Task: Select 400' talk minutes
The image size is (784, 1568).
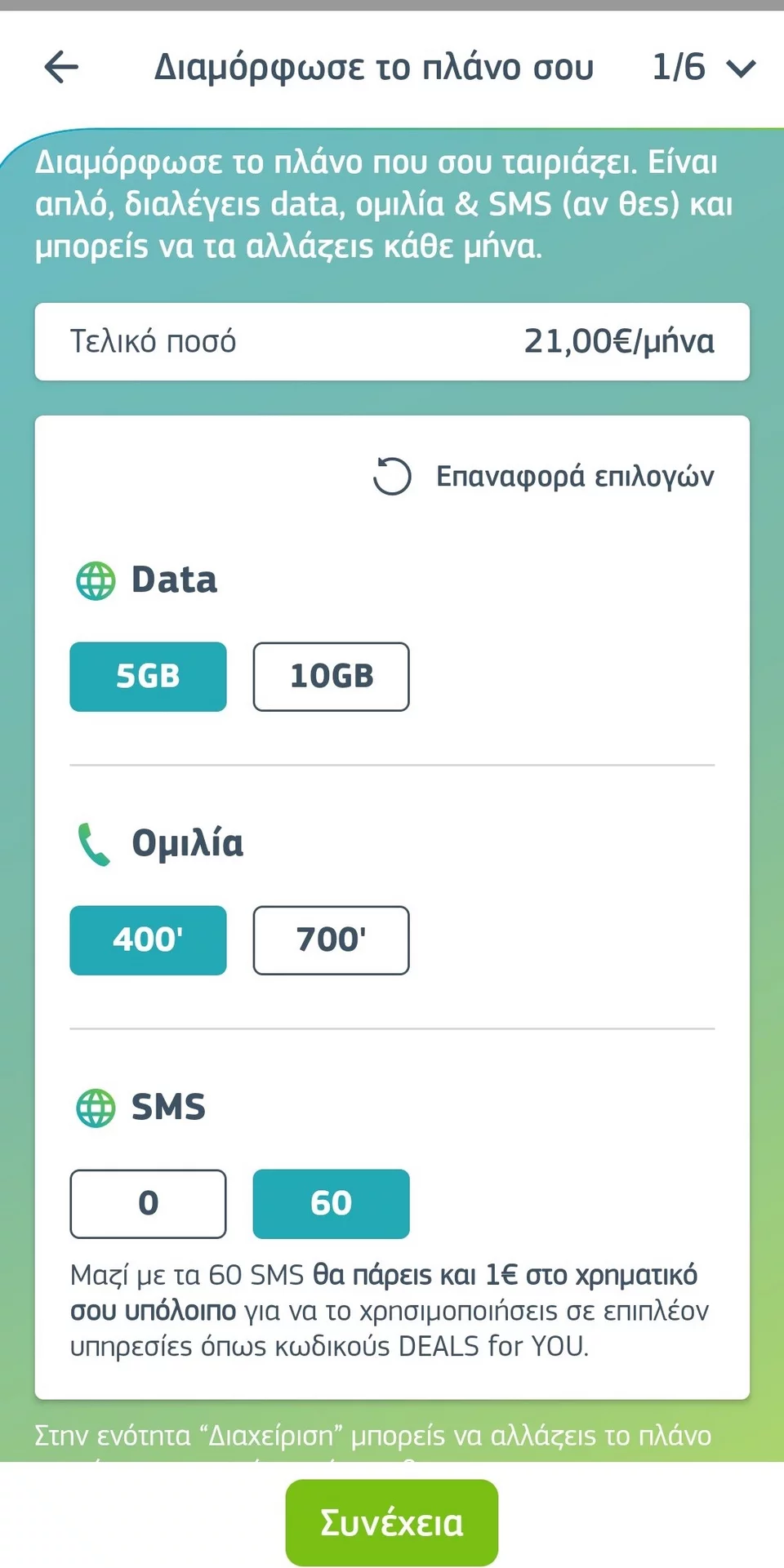Action: 148,940
